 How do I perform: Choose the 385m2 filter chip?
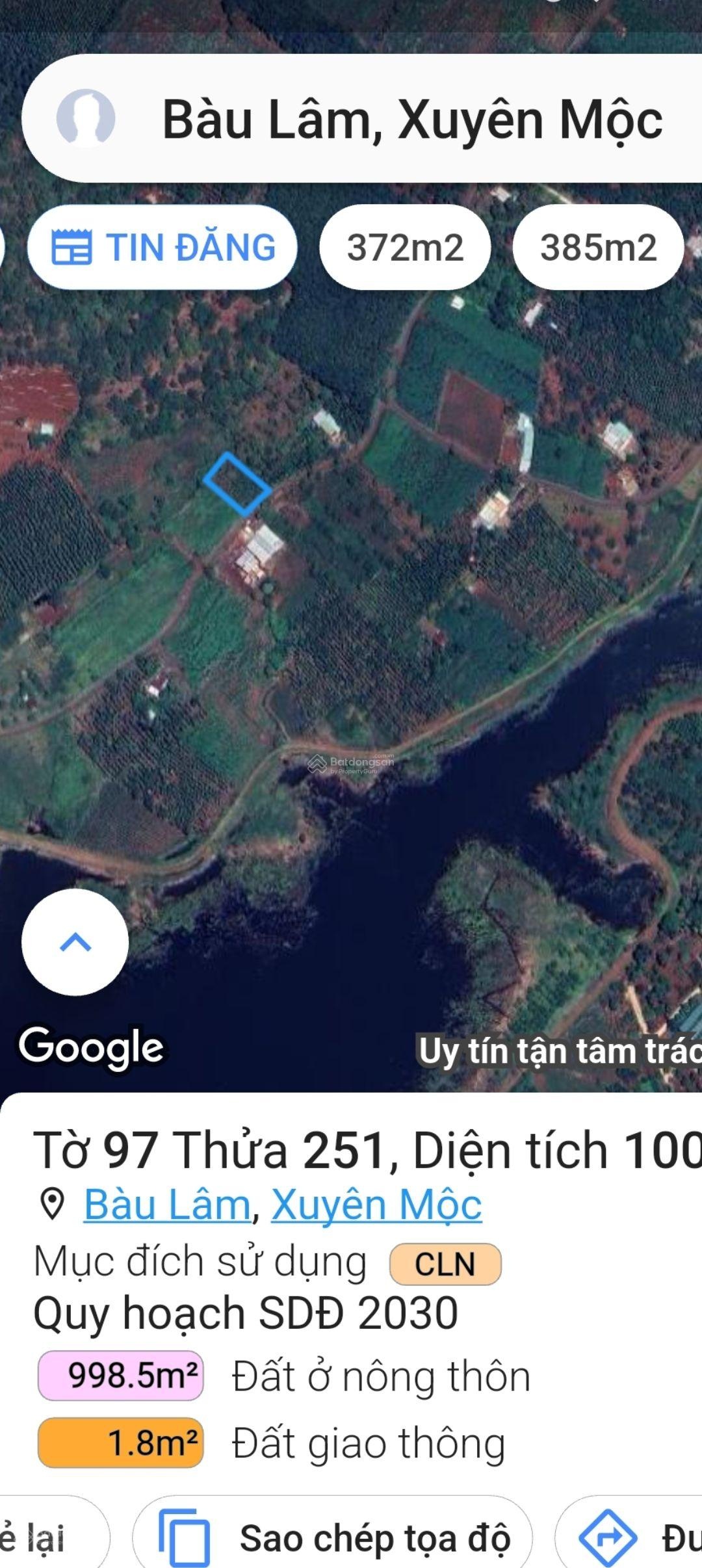pyautogui.click(x=598, y=248)
